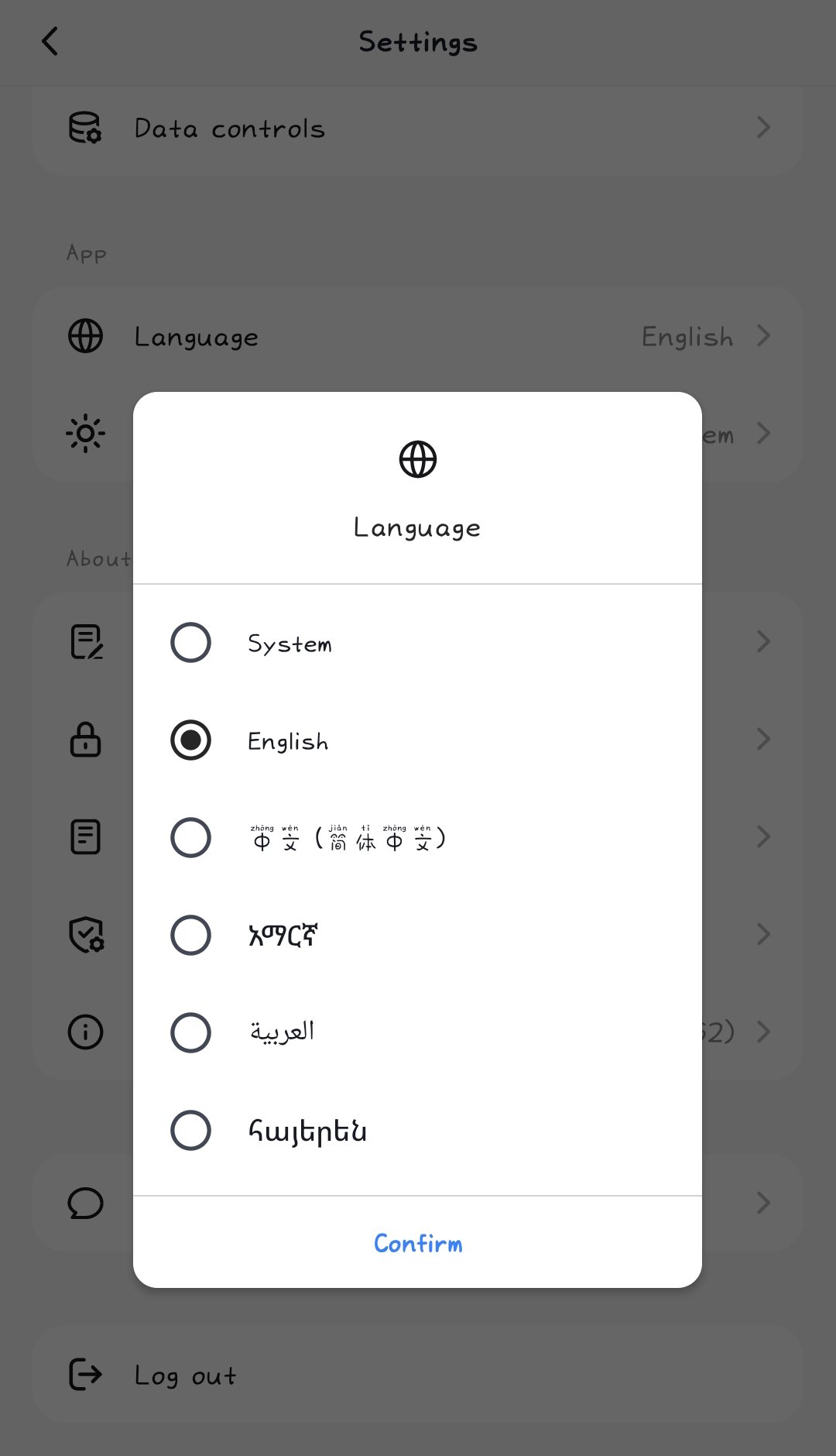Click the document-edit icon in About section

coord(85,641)
